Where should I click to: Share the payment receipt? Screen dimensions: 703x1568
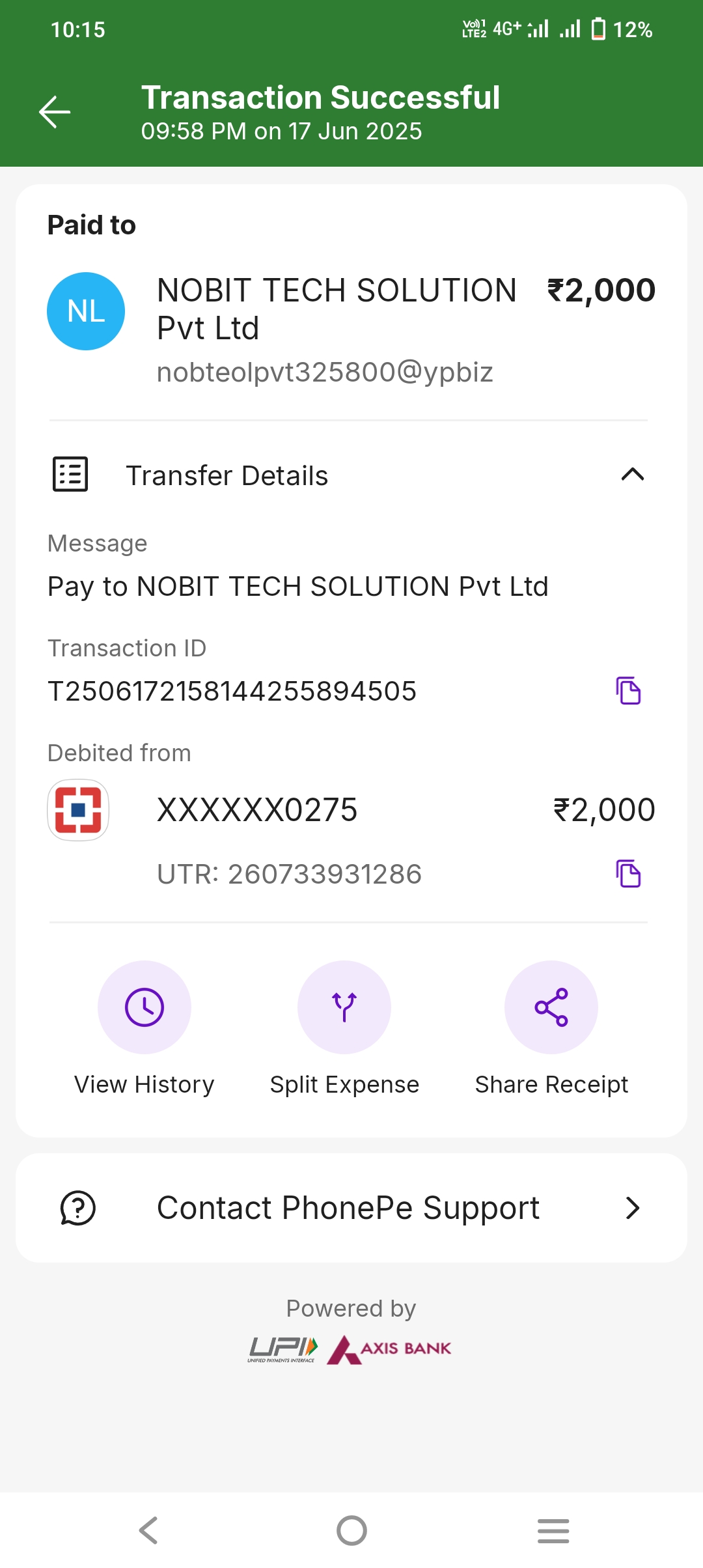pyautogui.click(x=551, y=1007)
